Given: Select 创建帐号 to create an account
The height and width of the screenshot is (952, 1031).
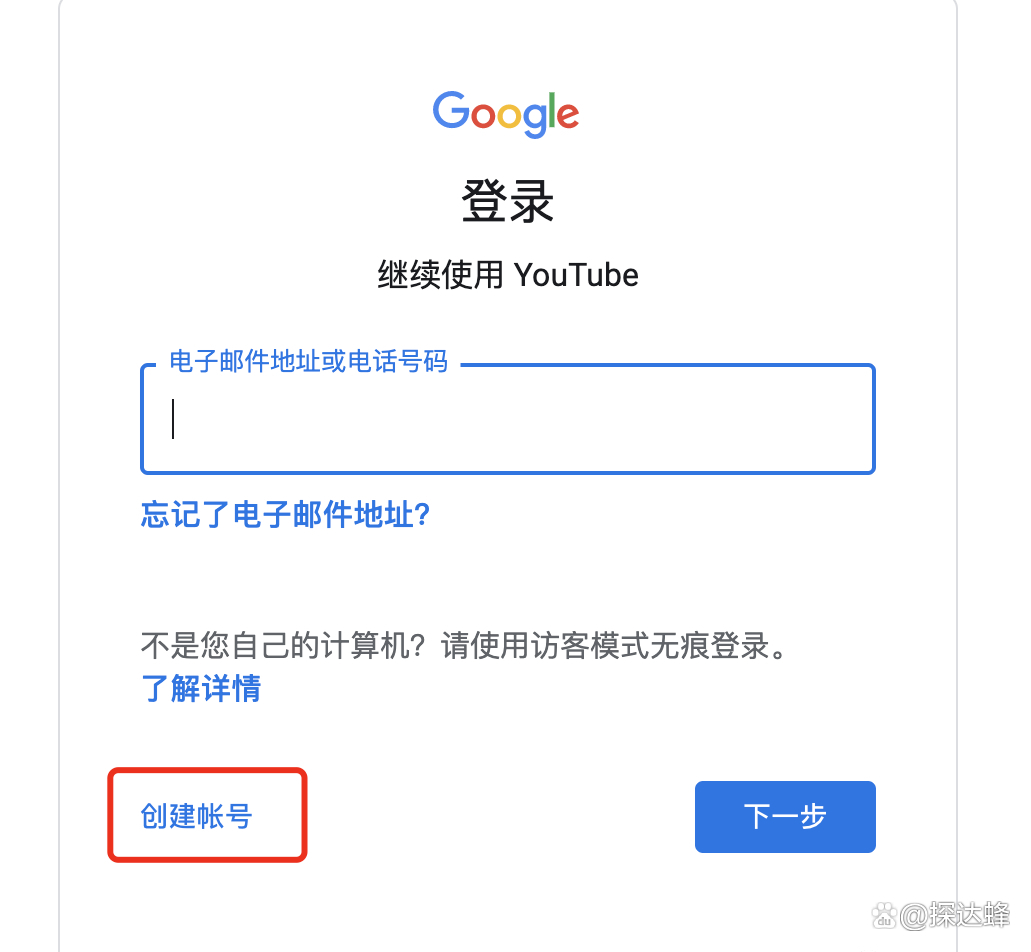Looking at the screenshot, I should click(197, 817).
